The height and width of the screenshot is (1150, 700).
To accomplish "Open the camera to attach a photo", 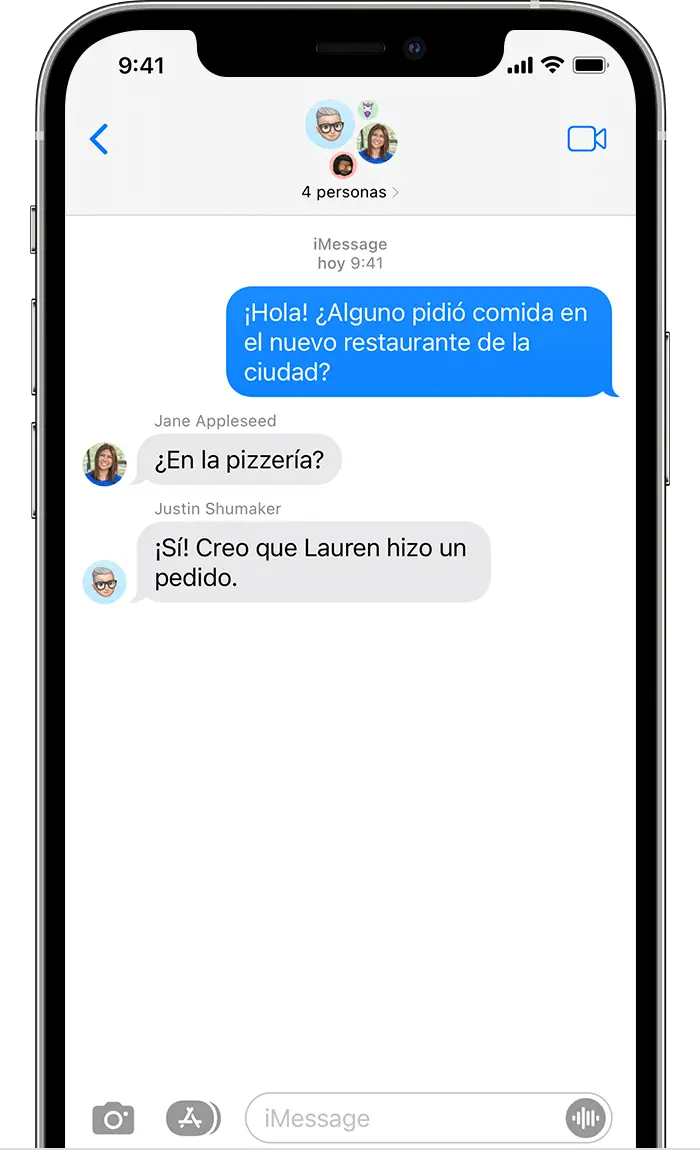I will point(113,1118).
